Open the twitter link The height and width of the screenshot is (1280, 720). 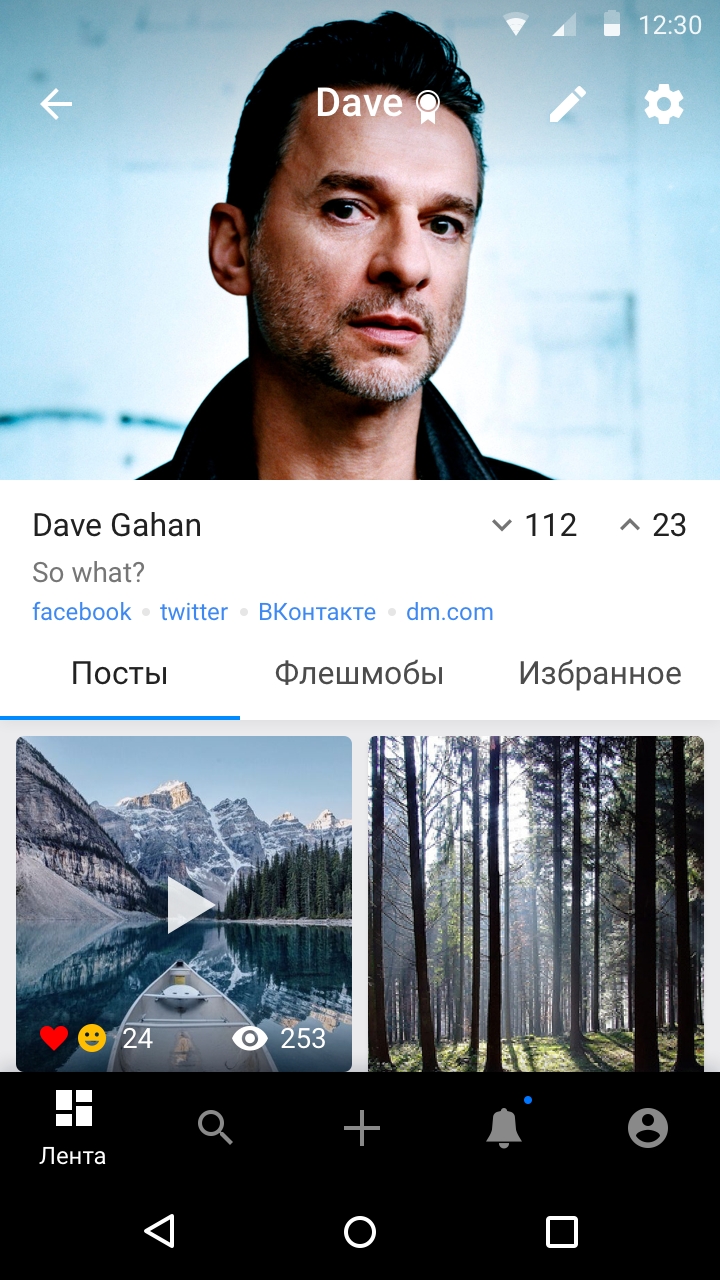[x=194, y=612]
